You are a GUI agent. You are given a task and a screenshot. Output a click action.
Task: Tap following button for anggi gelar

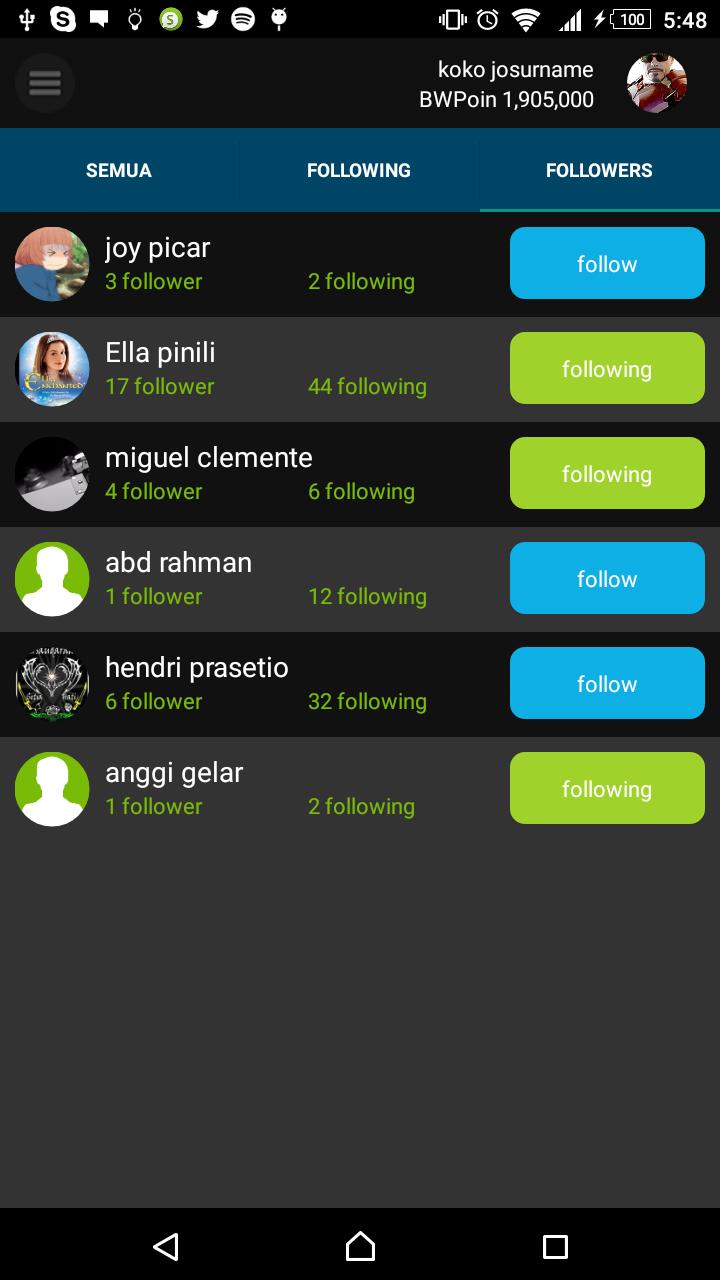pyautogui.click(x=607, y=789)
